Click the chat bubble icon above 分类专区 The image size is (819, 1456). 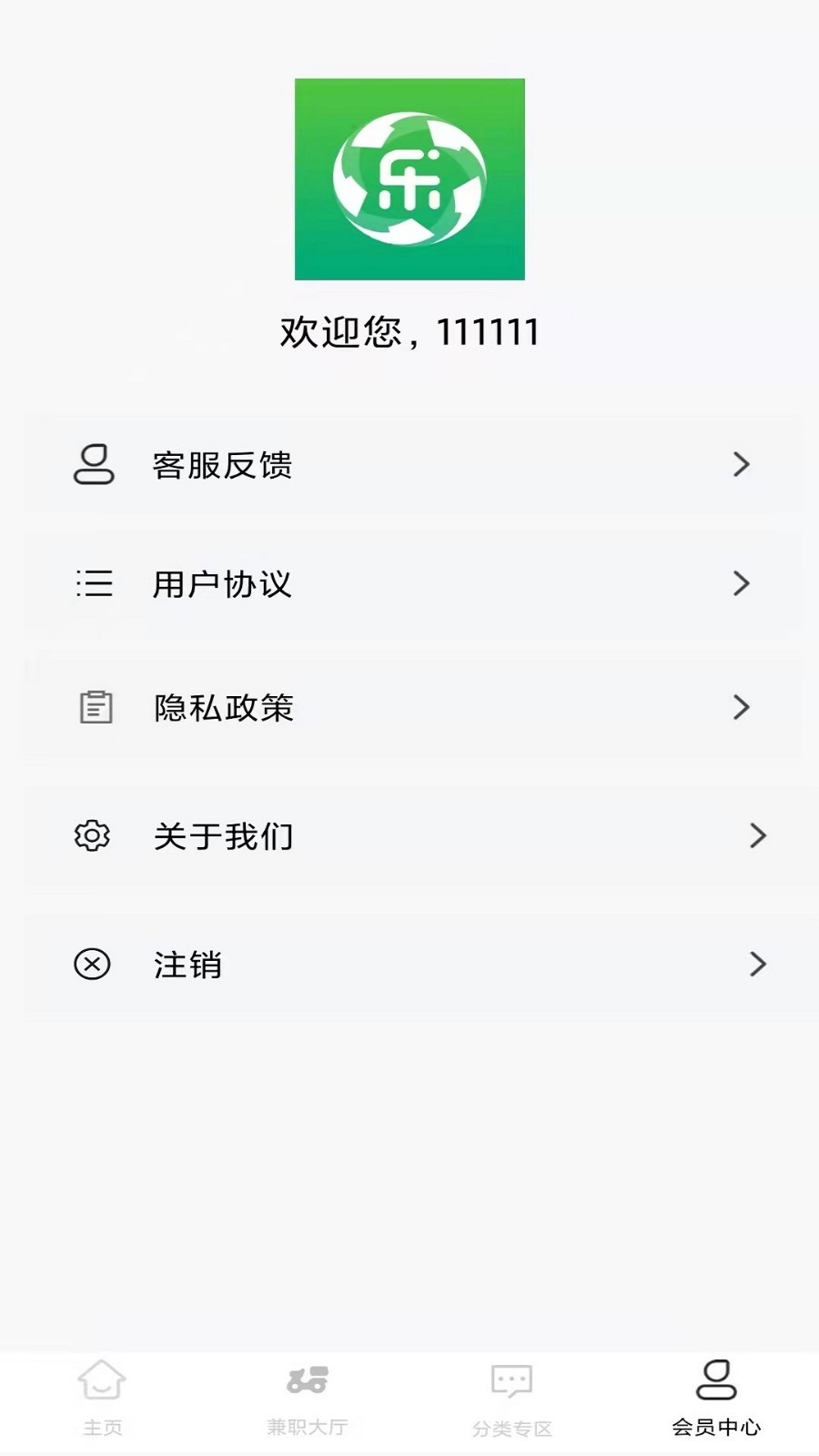511,1381
